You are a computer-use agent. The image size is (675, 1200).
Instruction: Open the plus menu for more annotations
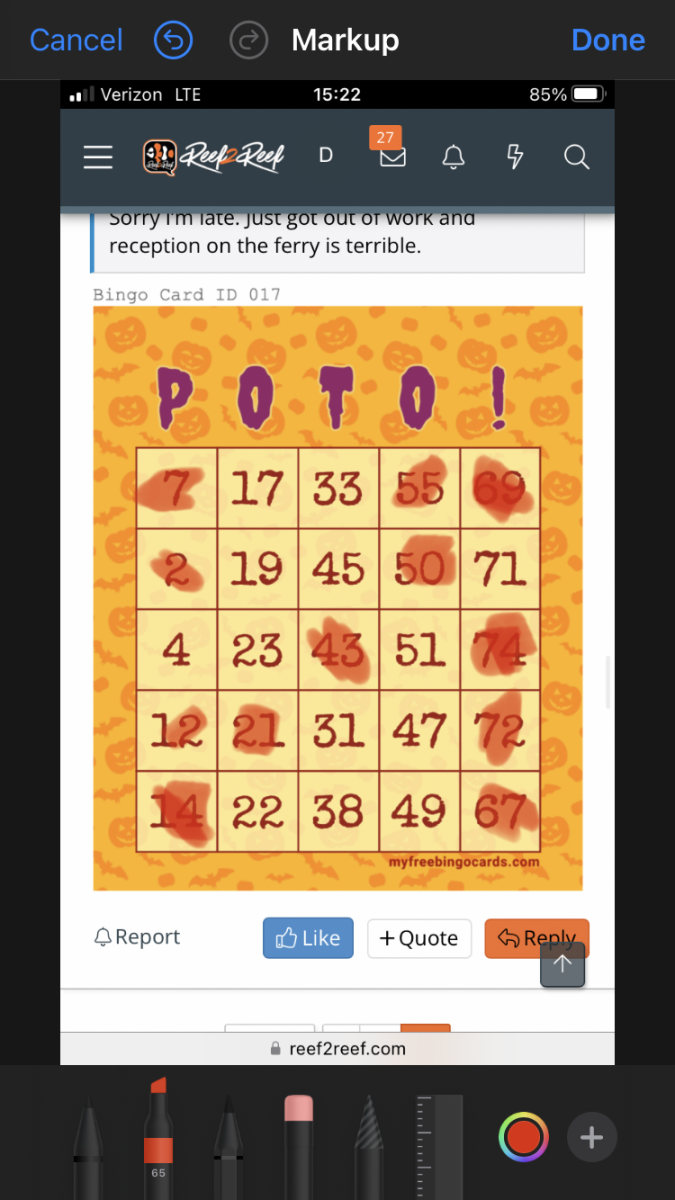pos(592,1137)
